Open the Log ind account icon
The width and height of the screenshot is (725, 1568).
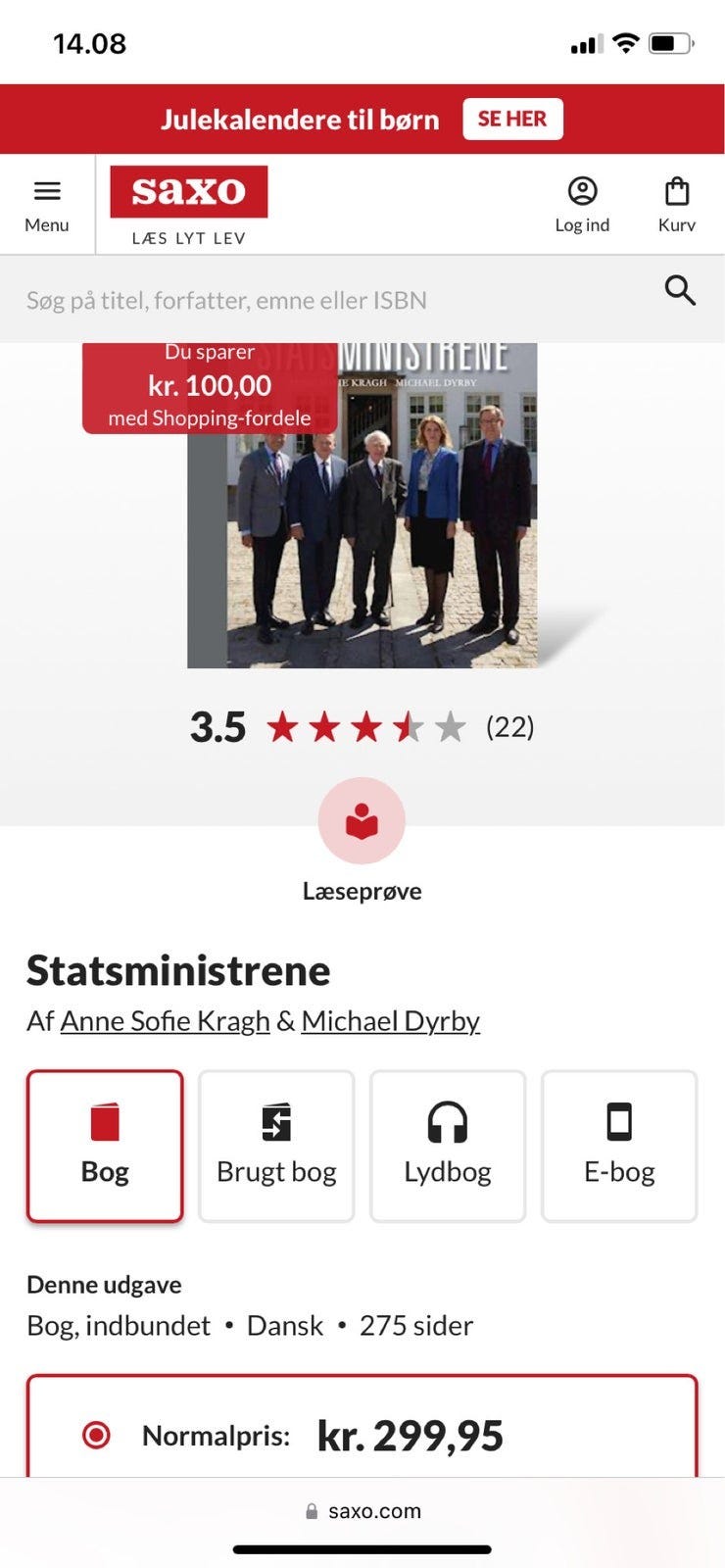pos(583,191)
